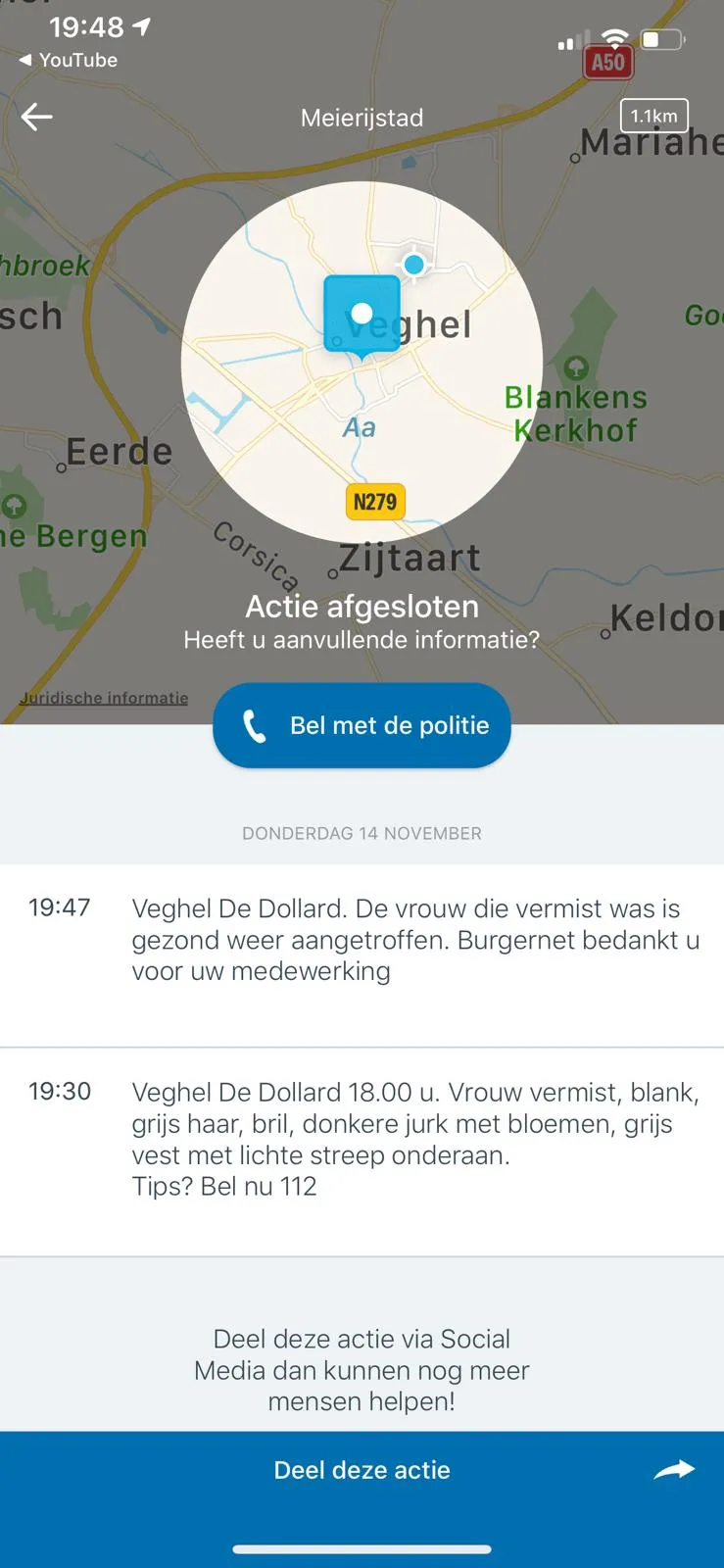Tap the back arrow to exit this action
Image resolution: width=724 pixels, height=1568 pixels.
pyautogui.click(x=37, y=116)
